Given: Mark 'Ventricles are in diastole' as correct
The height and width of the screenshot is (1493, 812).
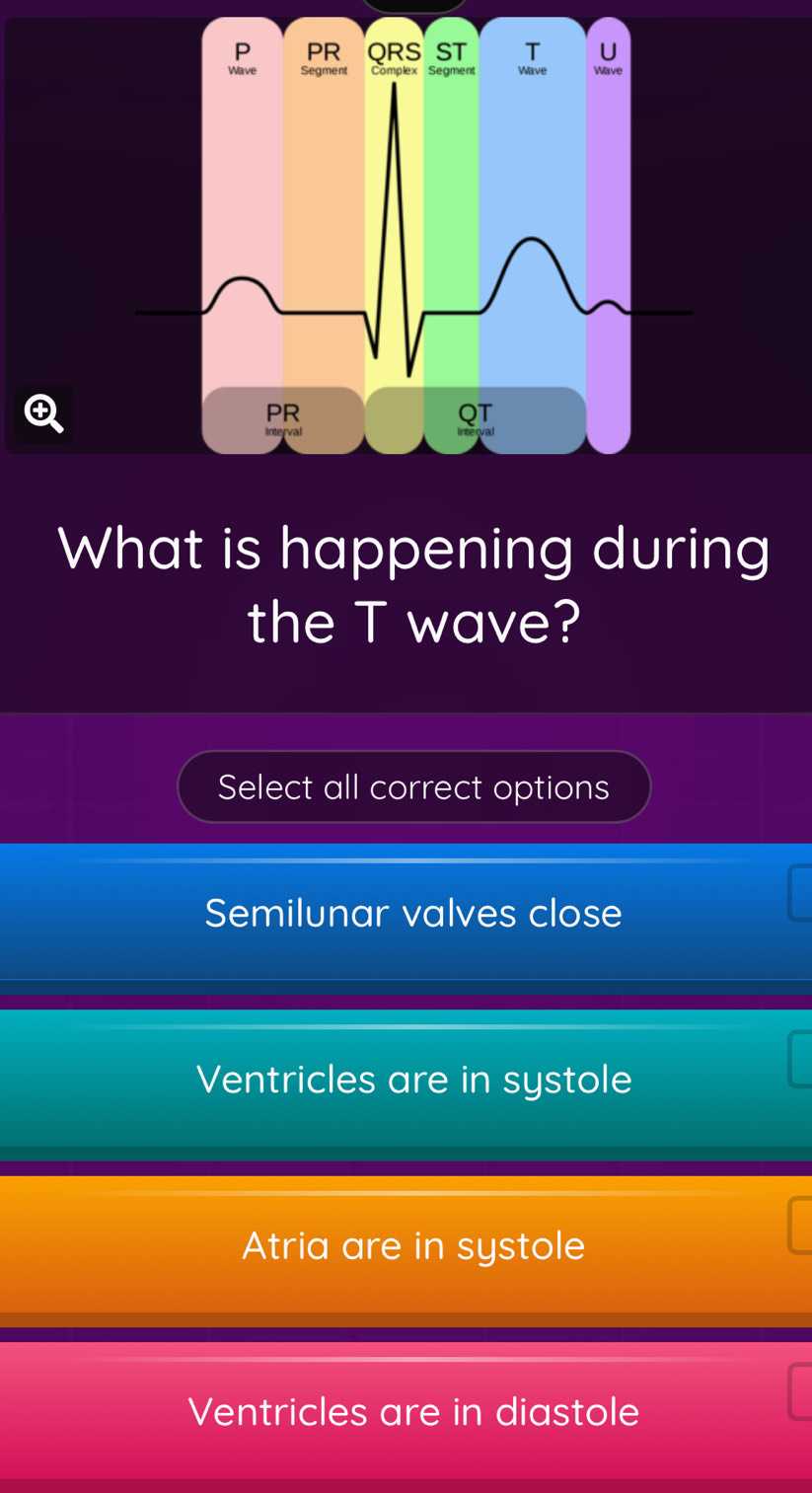Looking at the screenshot, I should [x=412, y=1411].
